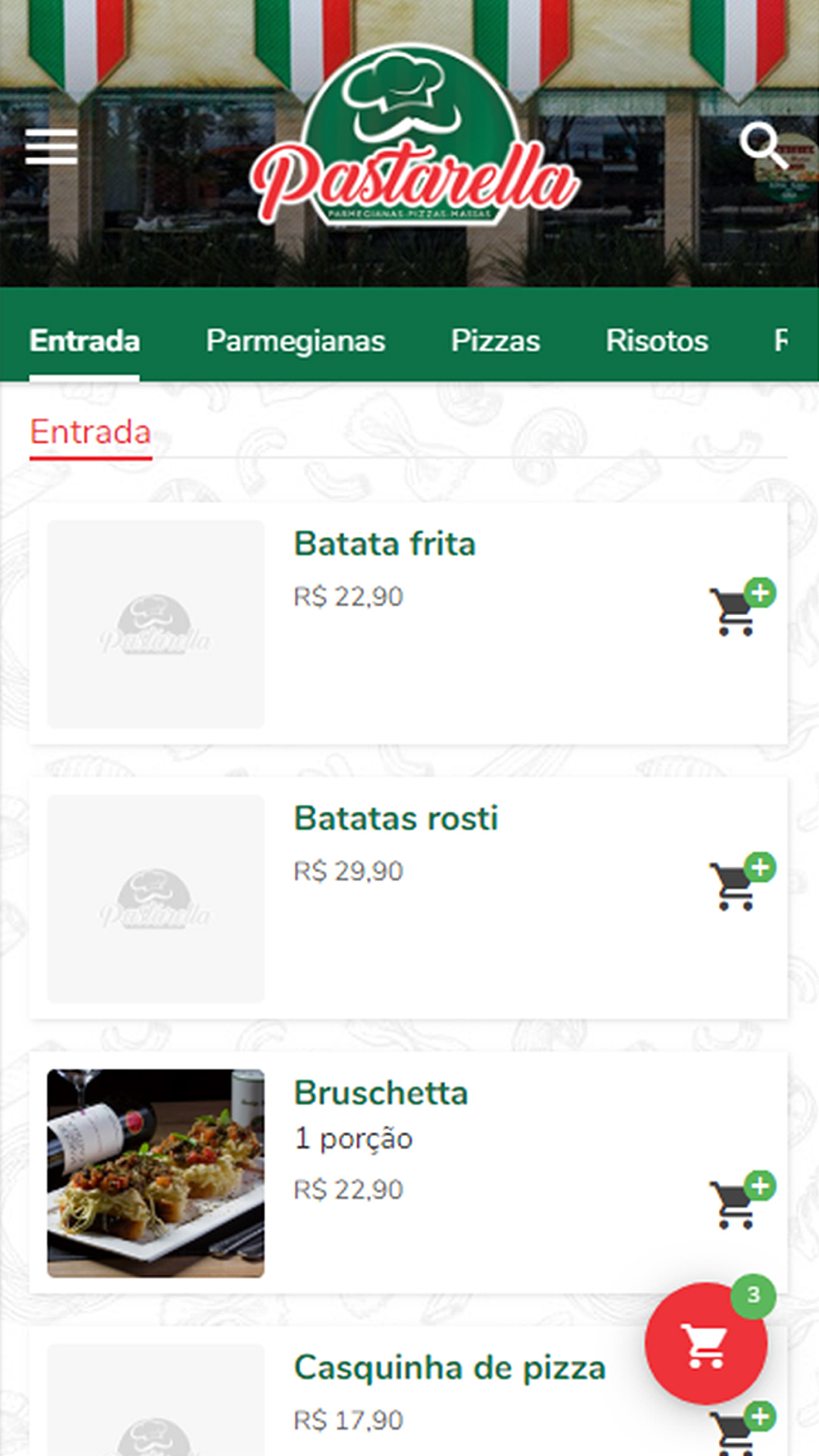Viewport: 819px width, 1456px height.
Task: Switch to the Parmegianas tab
Action: (296, 341)
